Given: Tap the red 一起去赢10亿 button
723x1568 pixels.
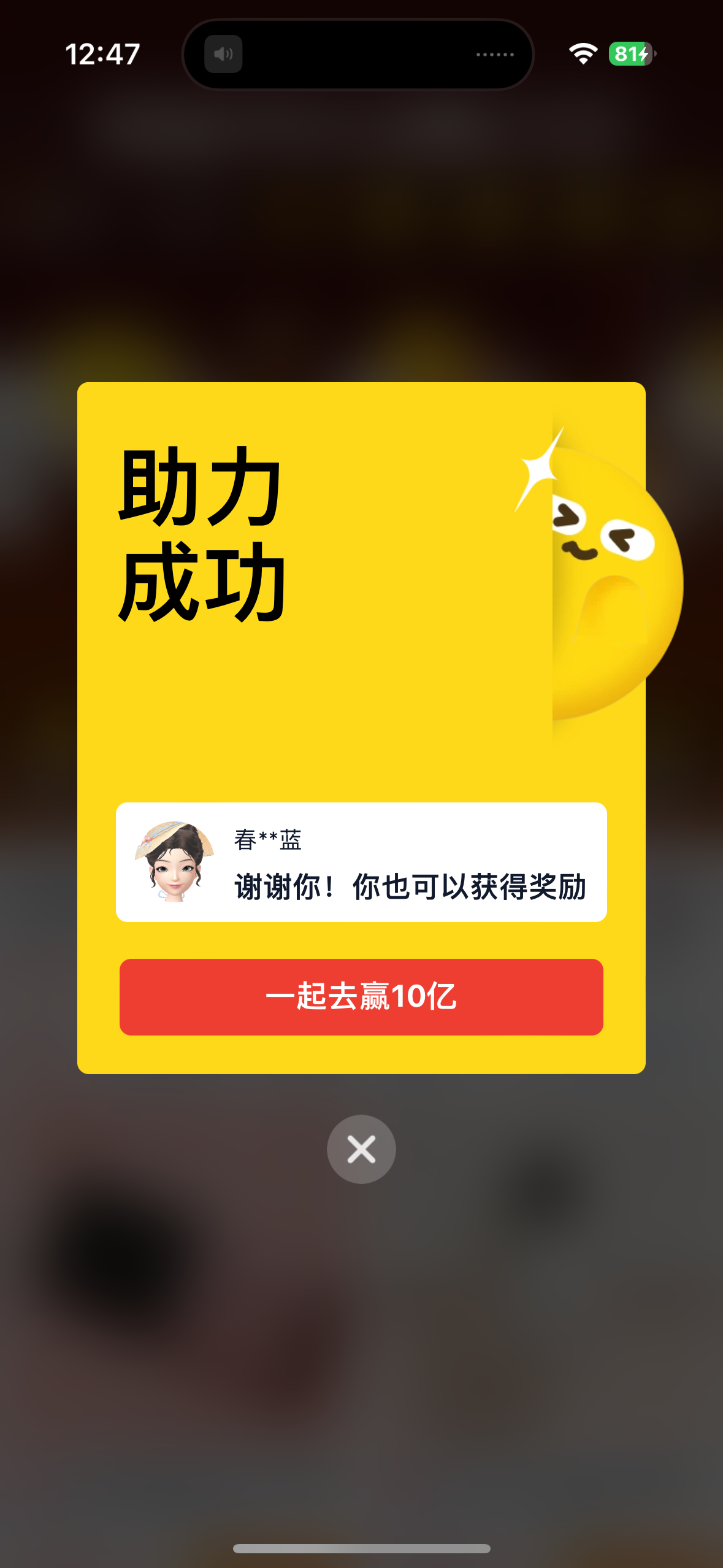Looking at the screenshot, I should click(361, 997).
